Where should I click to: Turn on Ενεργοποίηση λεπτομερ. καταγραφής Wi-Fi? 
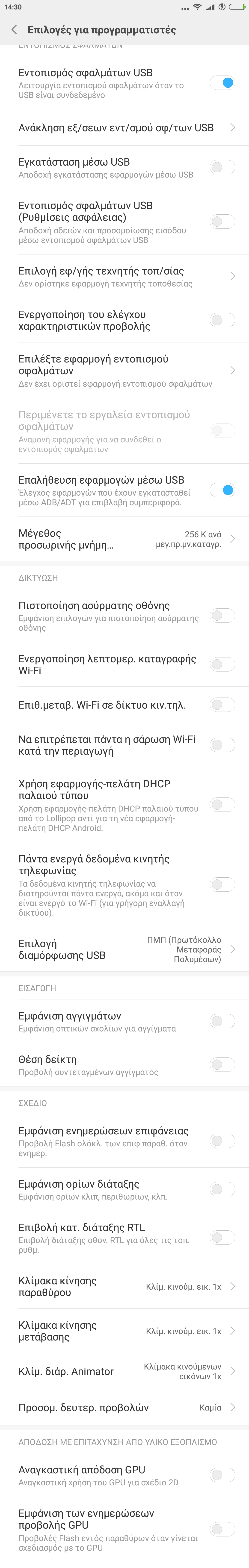point(222,664)
